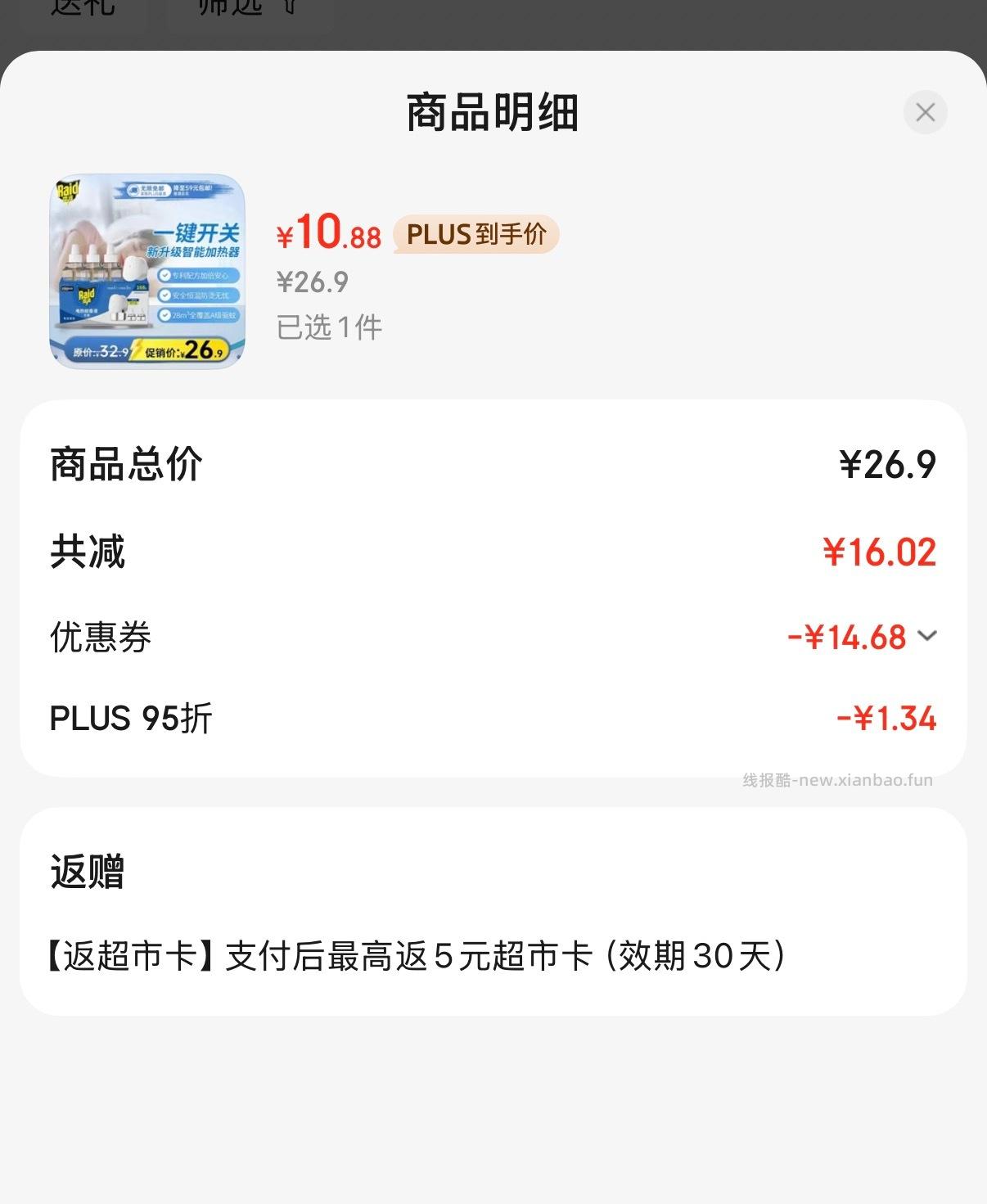
Task: Click the PLUS 到手价 badge
Action: (x=475, y=237)
